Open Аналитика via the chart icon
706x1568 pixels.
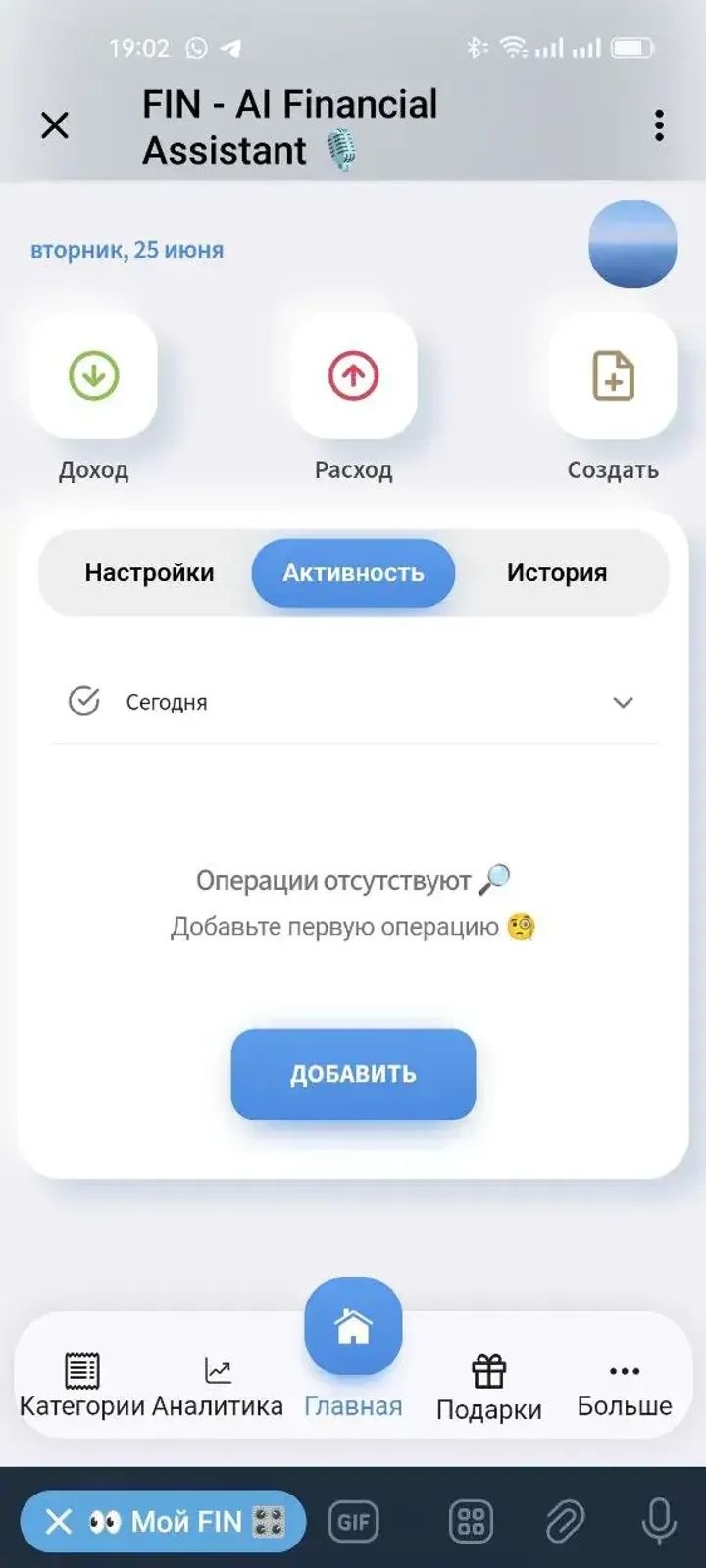(x=218, y=1370)
